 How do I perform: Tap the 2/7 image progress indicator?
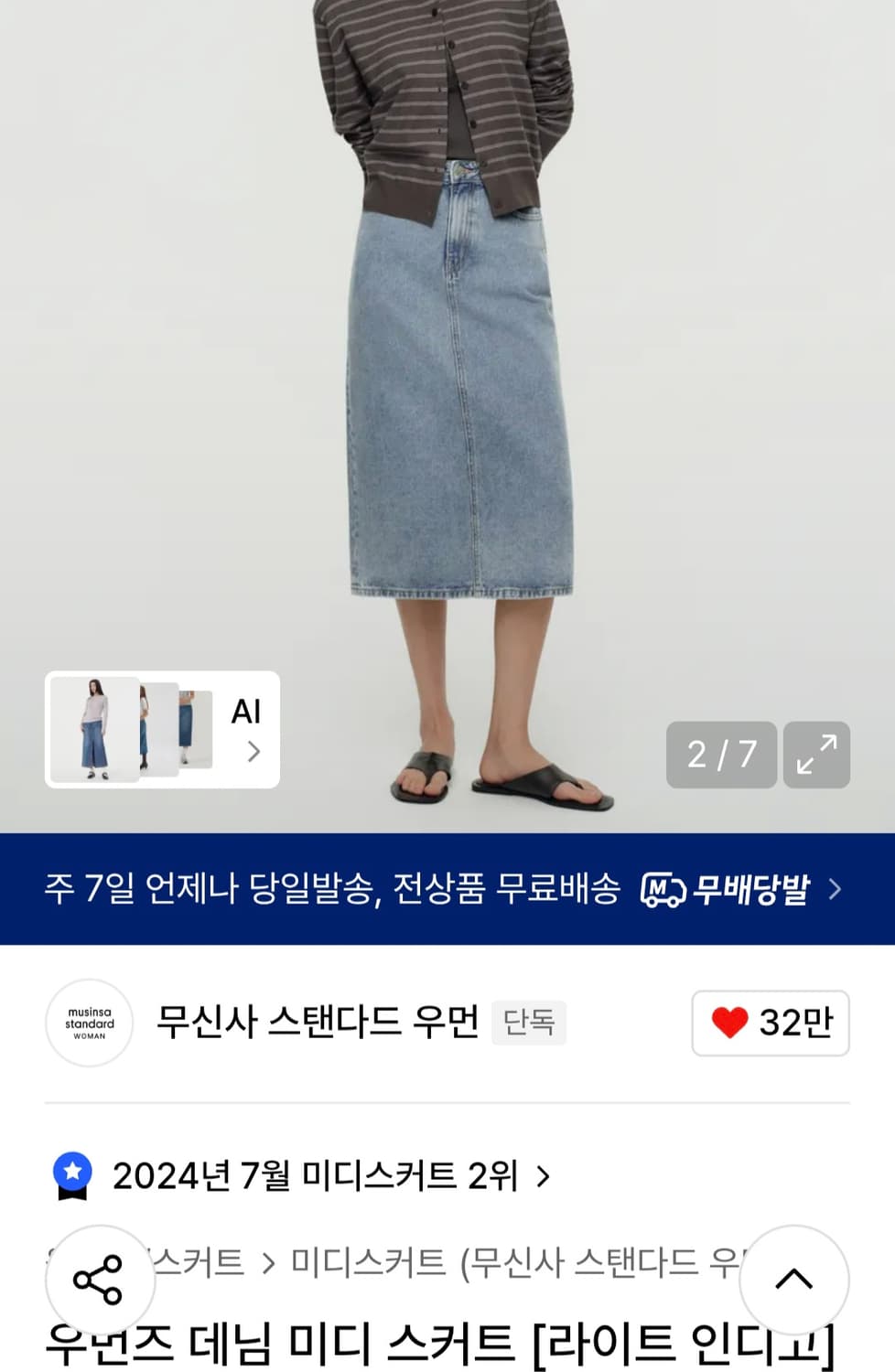721,755
